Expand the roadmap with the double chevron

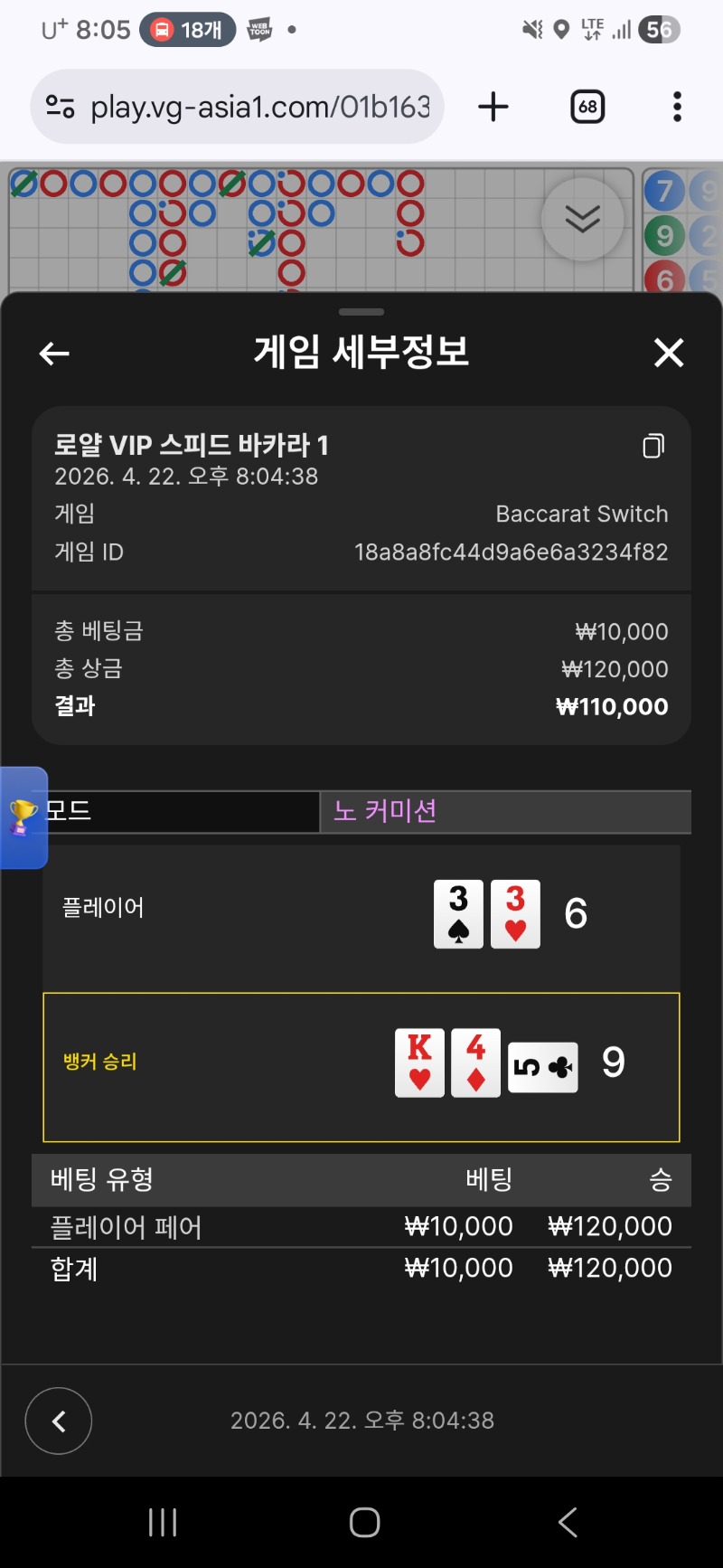582,219
